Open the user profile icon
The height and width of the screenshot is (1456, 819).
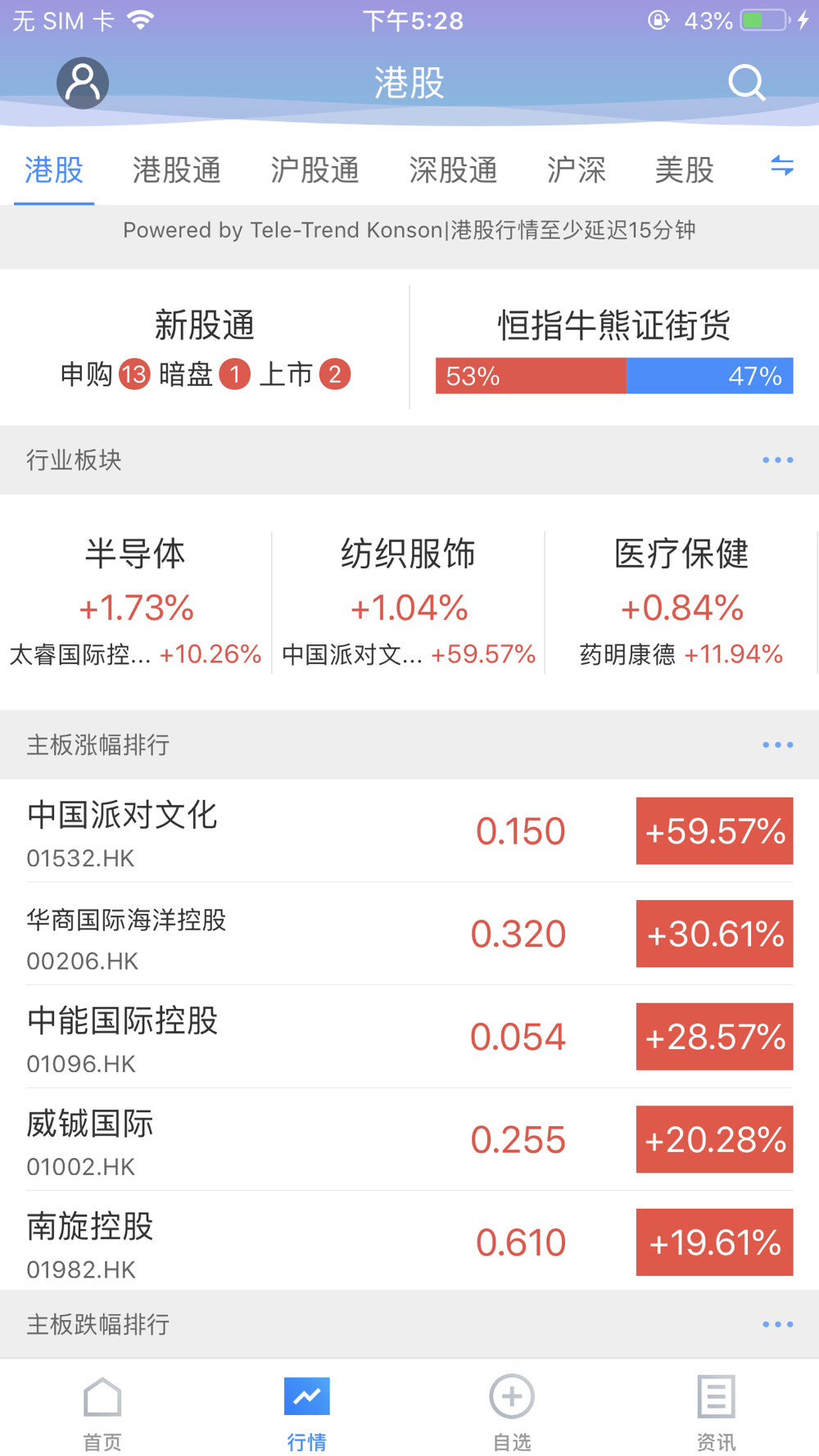83,83
